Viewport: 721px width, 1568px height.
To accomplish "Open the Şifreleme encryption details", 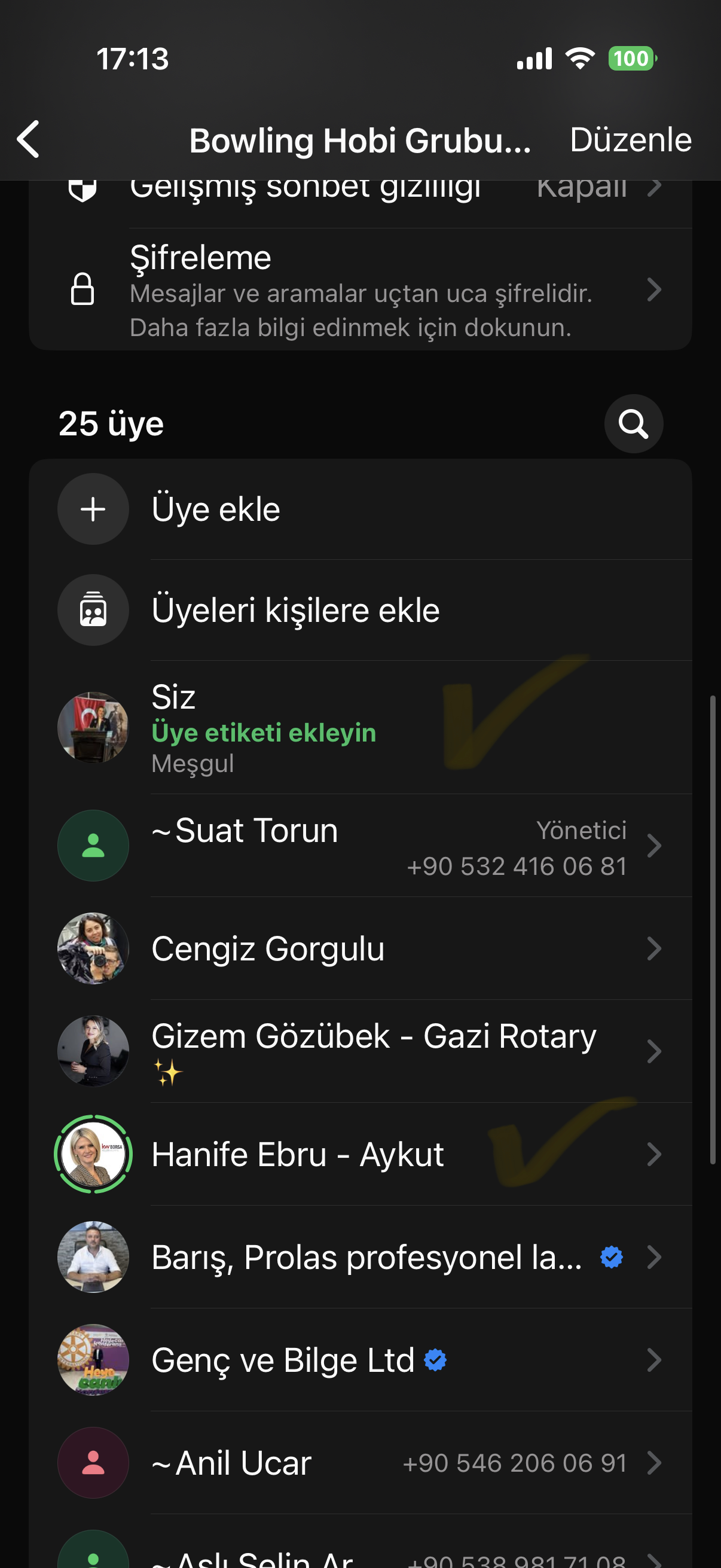I will coord(360,289).
